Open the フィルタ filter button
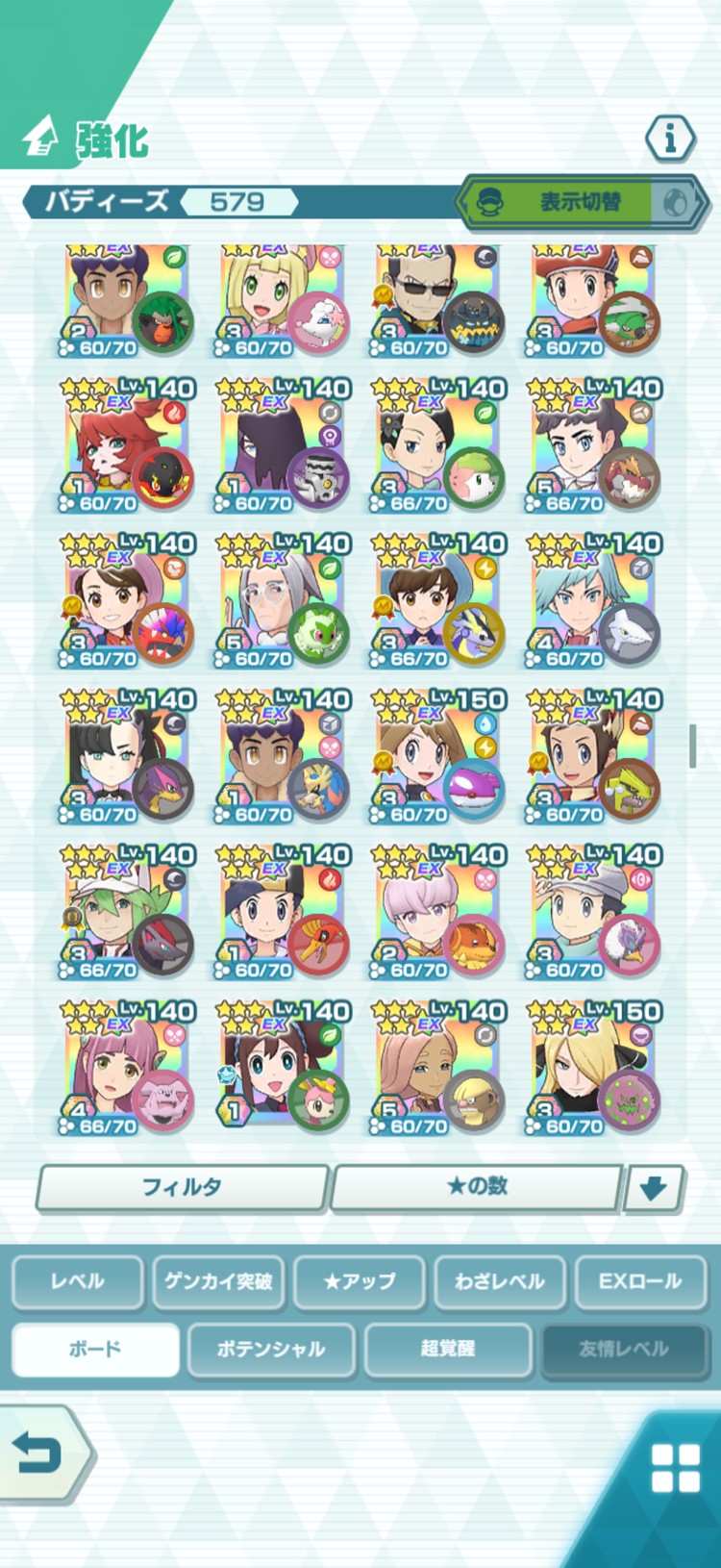The height and width of the screenshot is (1568, 721). [182, 1187]
